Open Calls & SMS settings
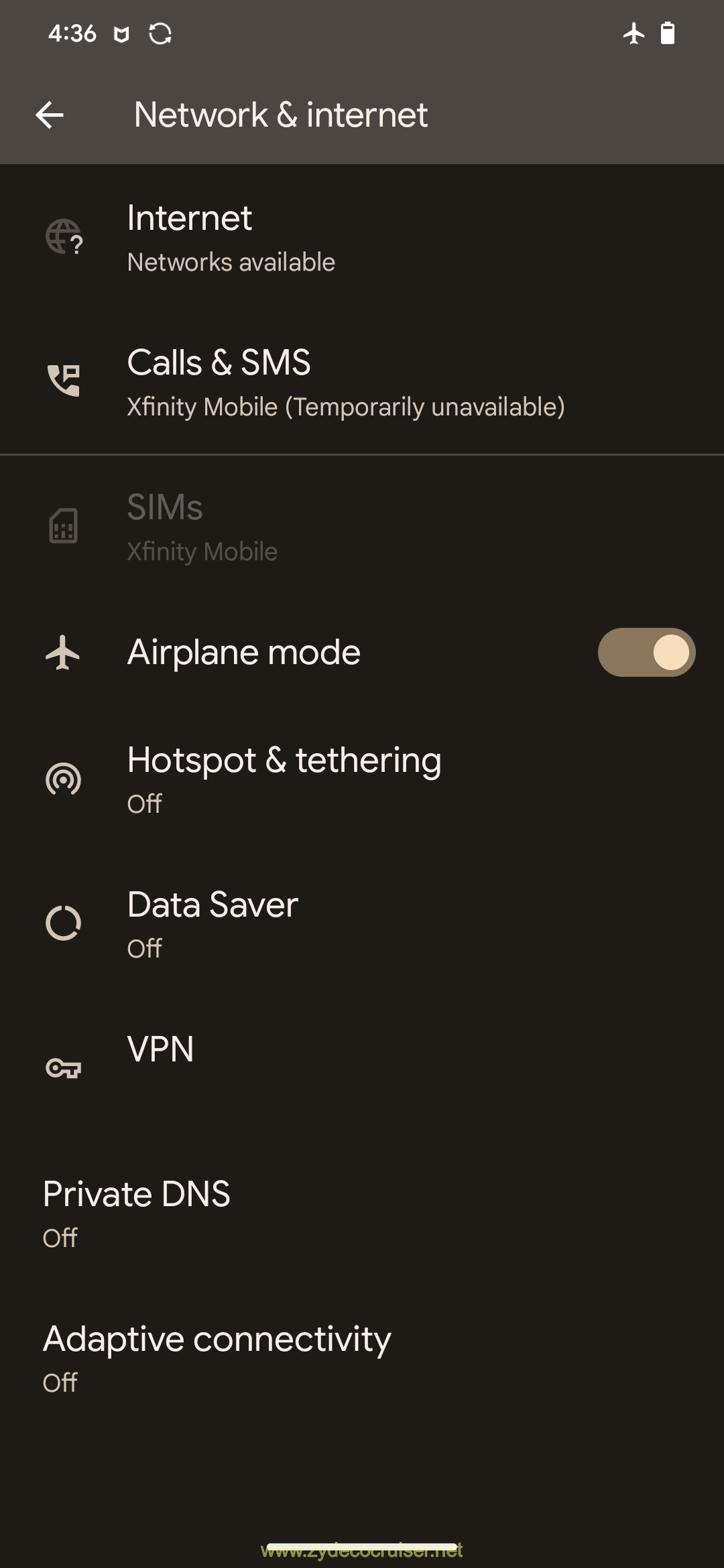 [362, 382]
